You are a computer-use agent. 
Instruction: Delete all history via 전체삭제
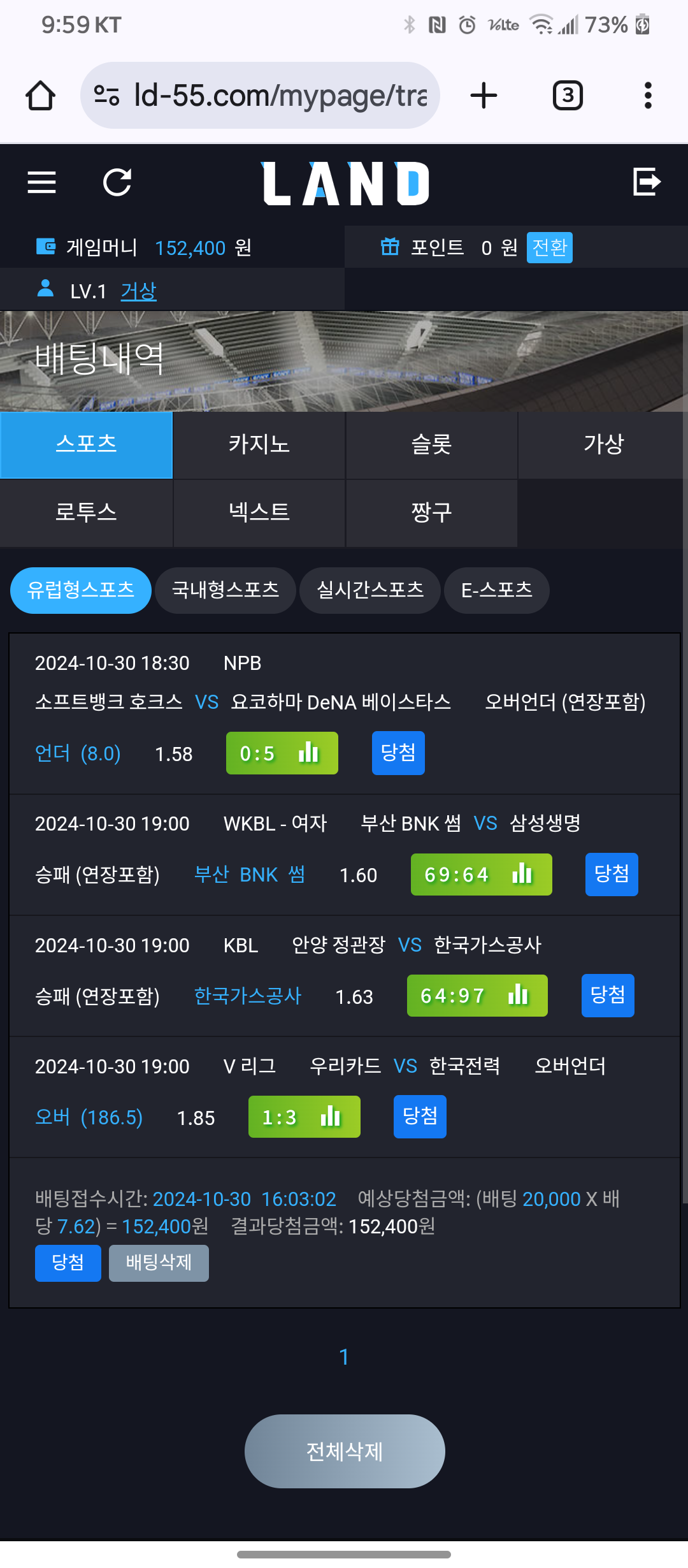coord(345,1451)
